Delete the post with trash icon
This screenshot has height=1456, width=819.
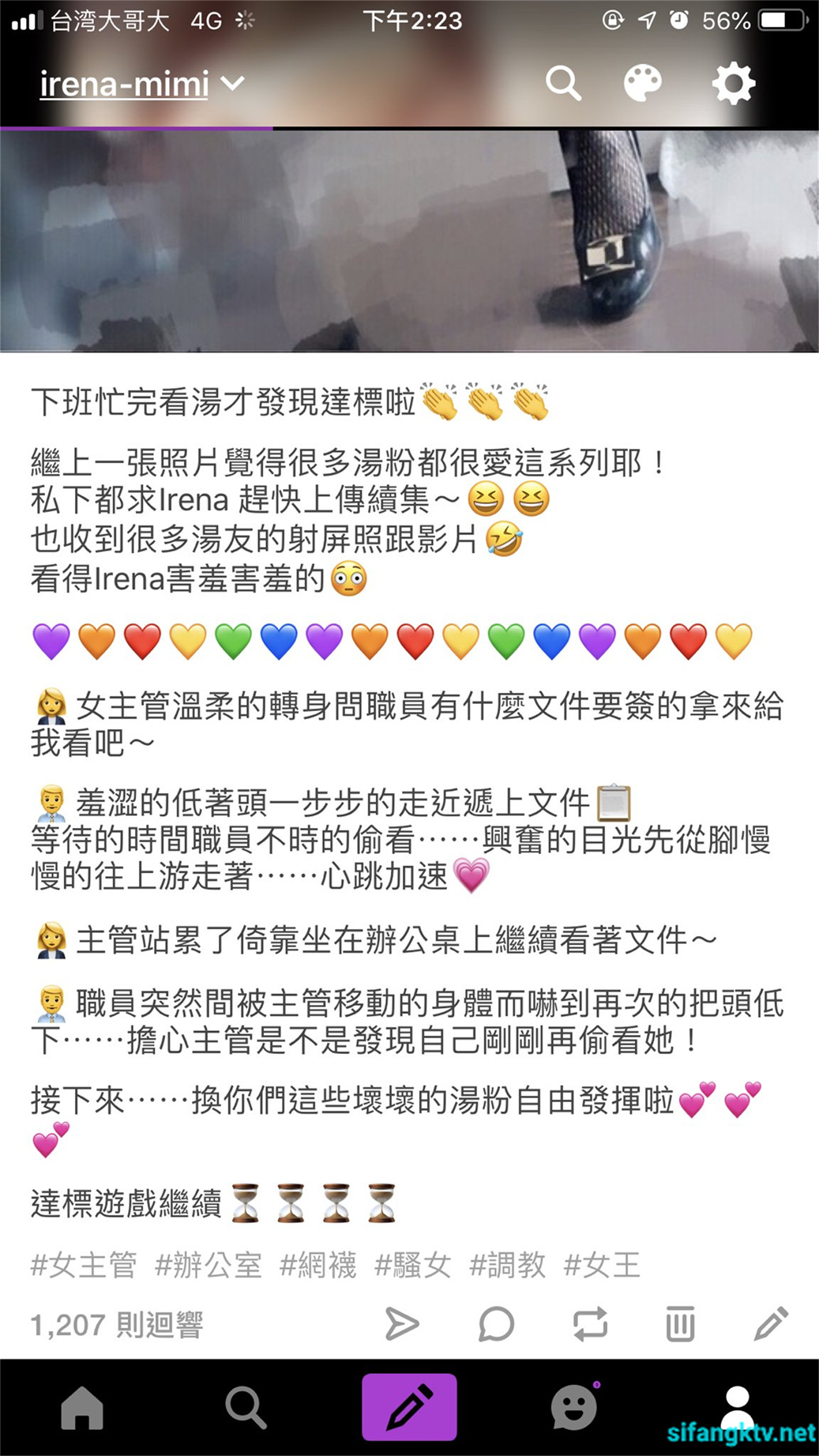click(680, 1324)
